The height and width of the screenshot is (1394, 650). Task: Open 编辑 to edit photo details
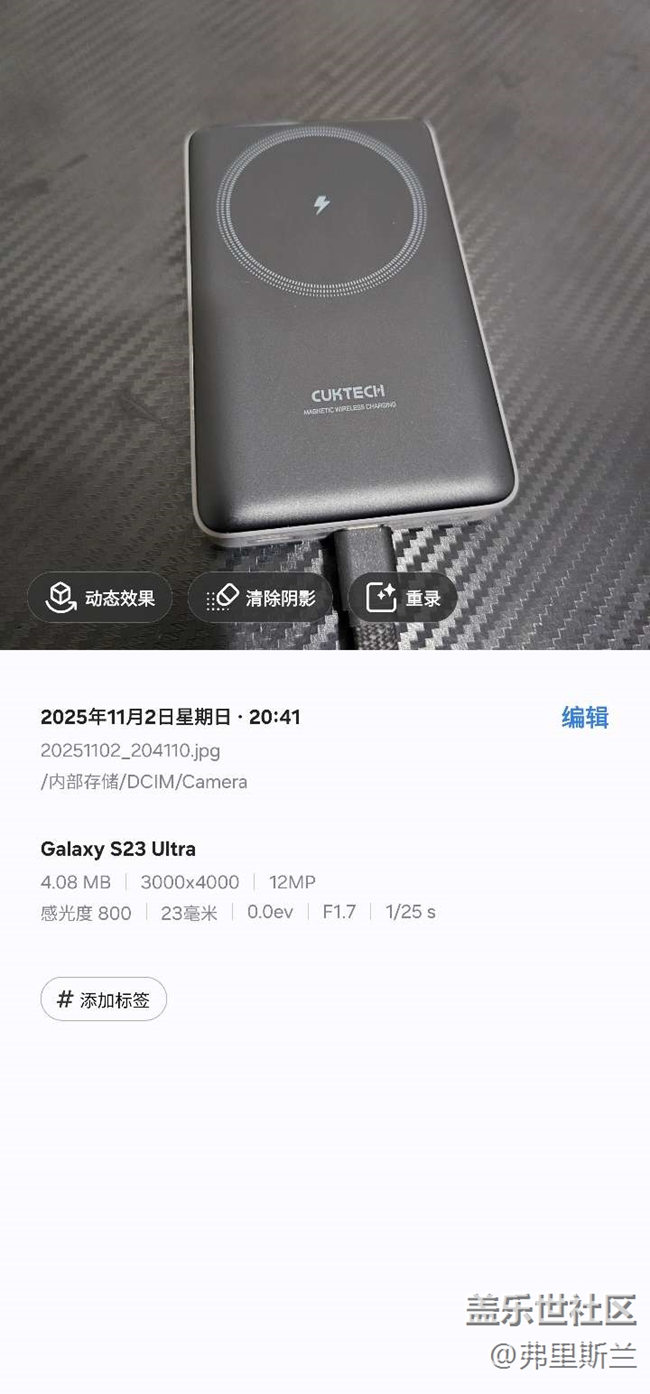click(585, 717)
